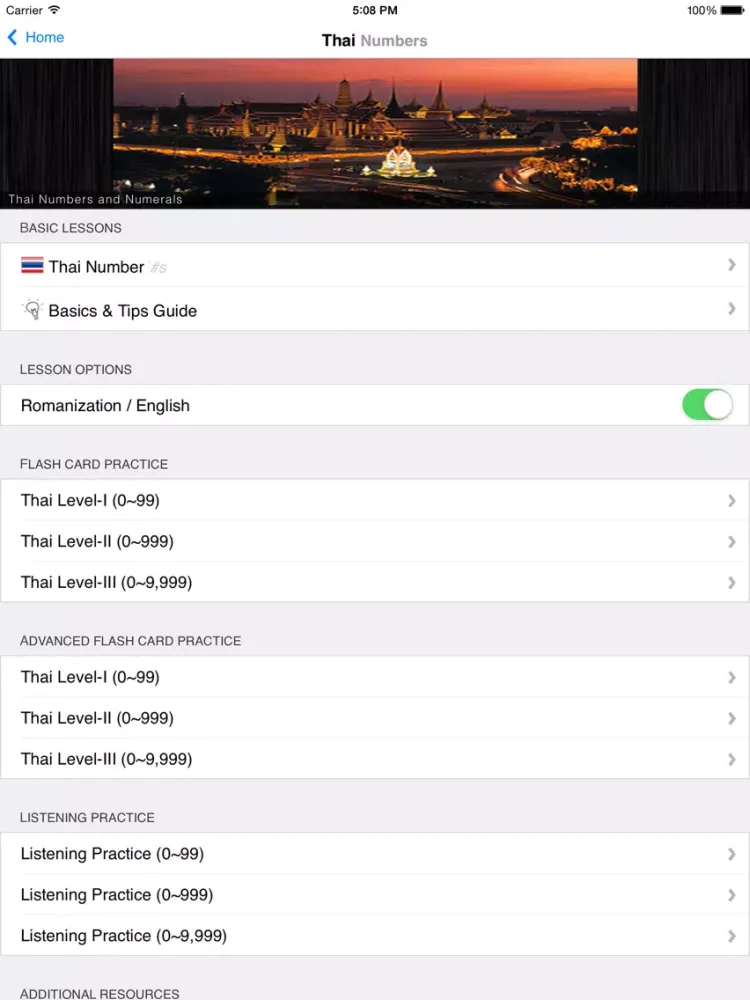The width and height of the screenshot is (750, 1000).
Task: Select the Thai Numbers title in navigation bar
Action: tap(375, 40)
